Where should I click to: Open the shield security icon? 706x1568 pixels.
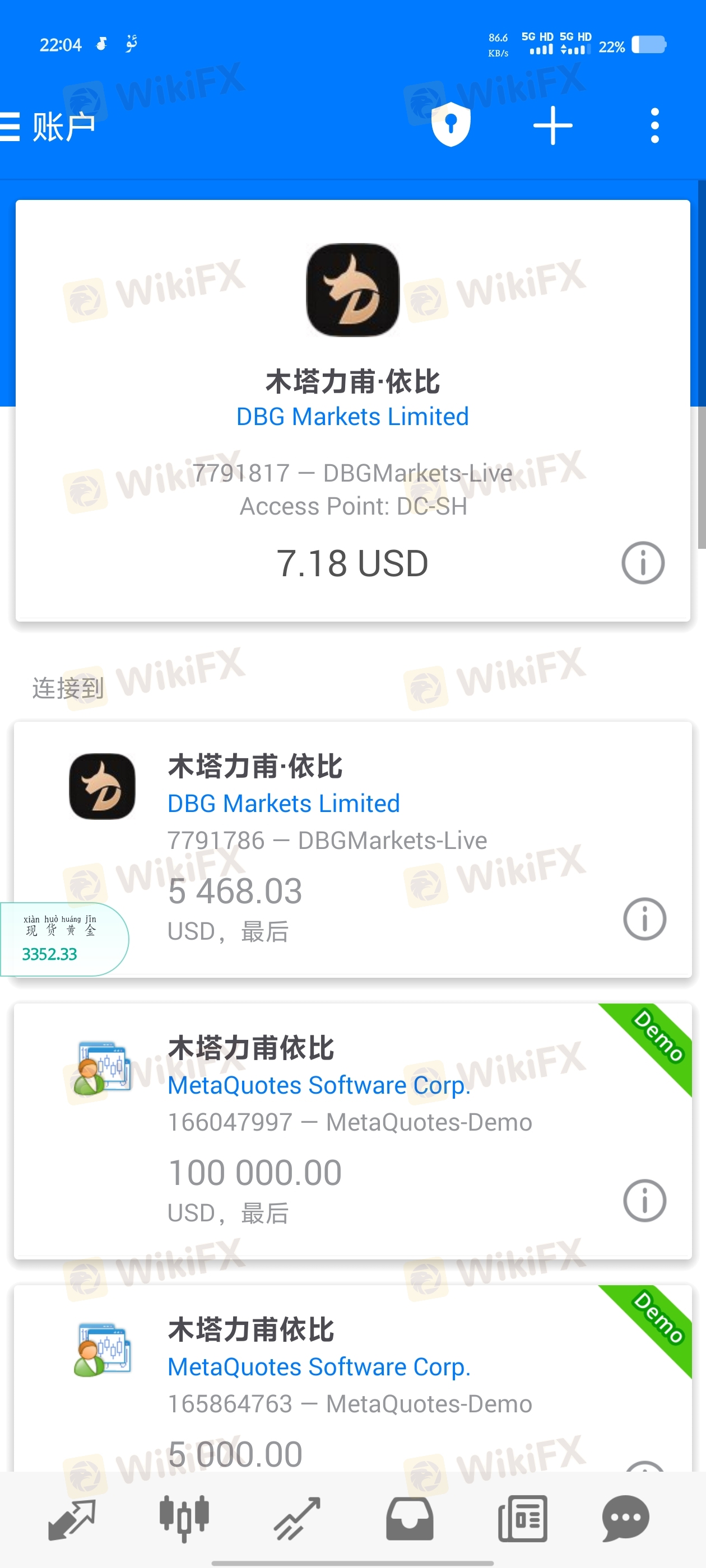pos(450,125)
